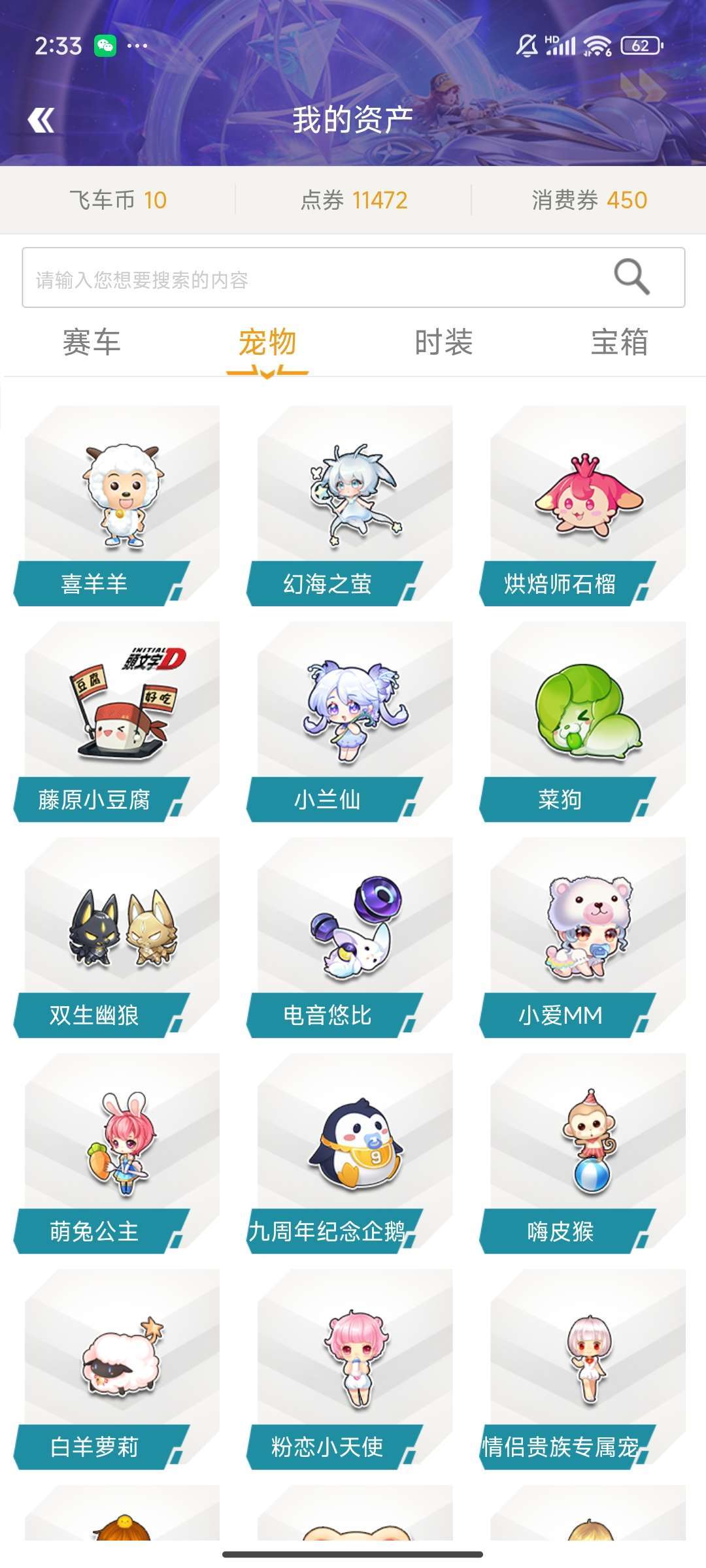Open the 九周年纪念企鹅 card

[350, 1153]
